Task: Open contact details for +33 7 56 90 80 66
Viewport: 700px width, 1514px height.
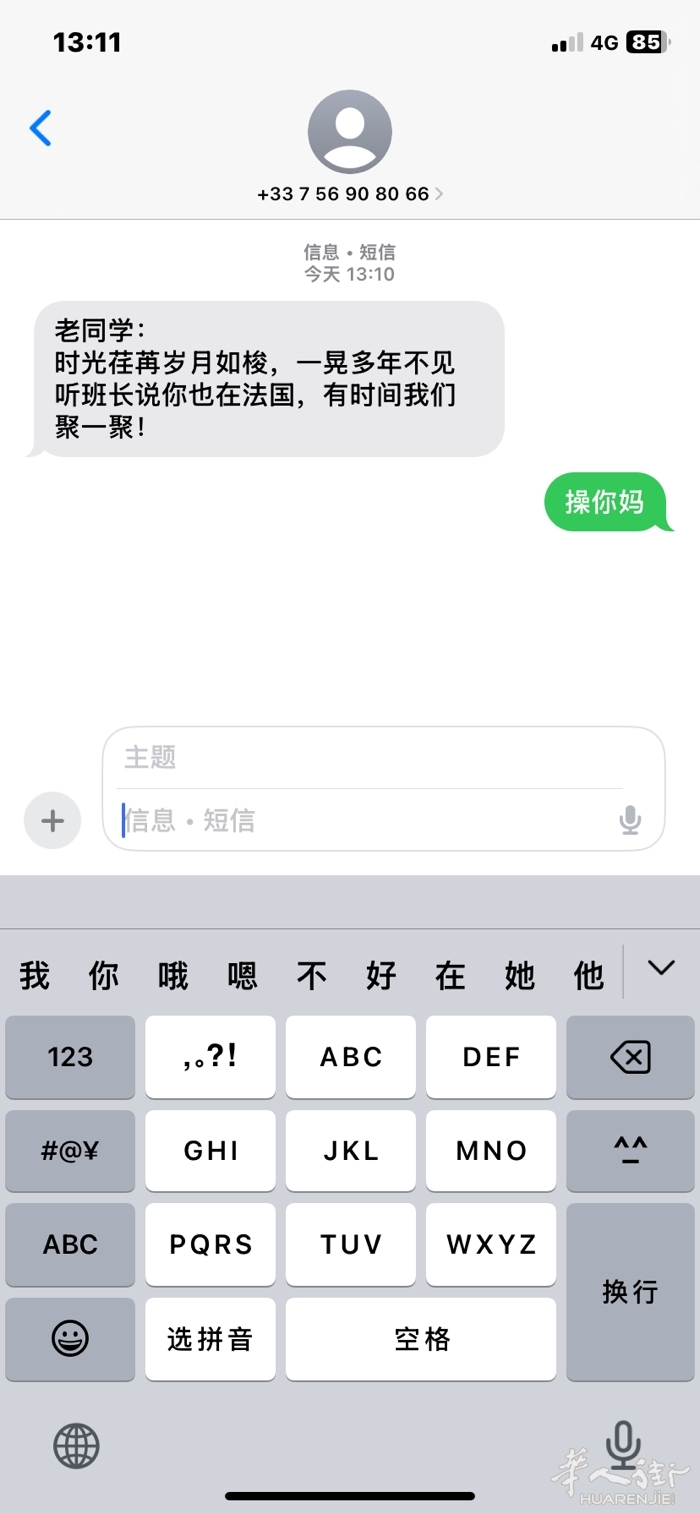Action: click(349, 193)
